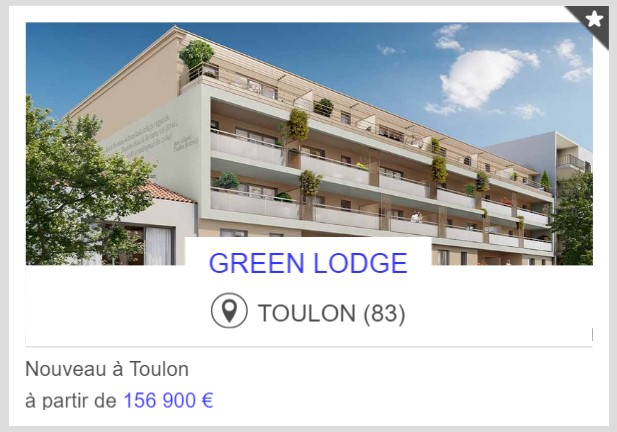Tap the GREEN LODGE title link
Screen dimensions: 617x432
[x=308, y=263]
